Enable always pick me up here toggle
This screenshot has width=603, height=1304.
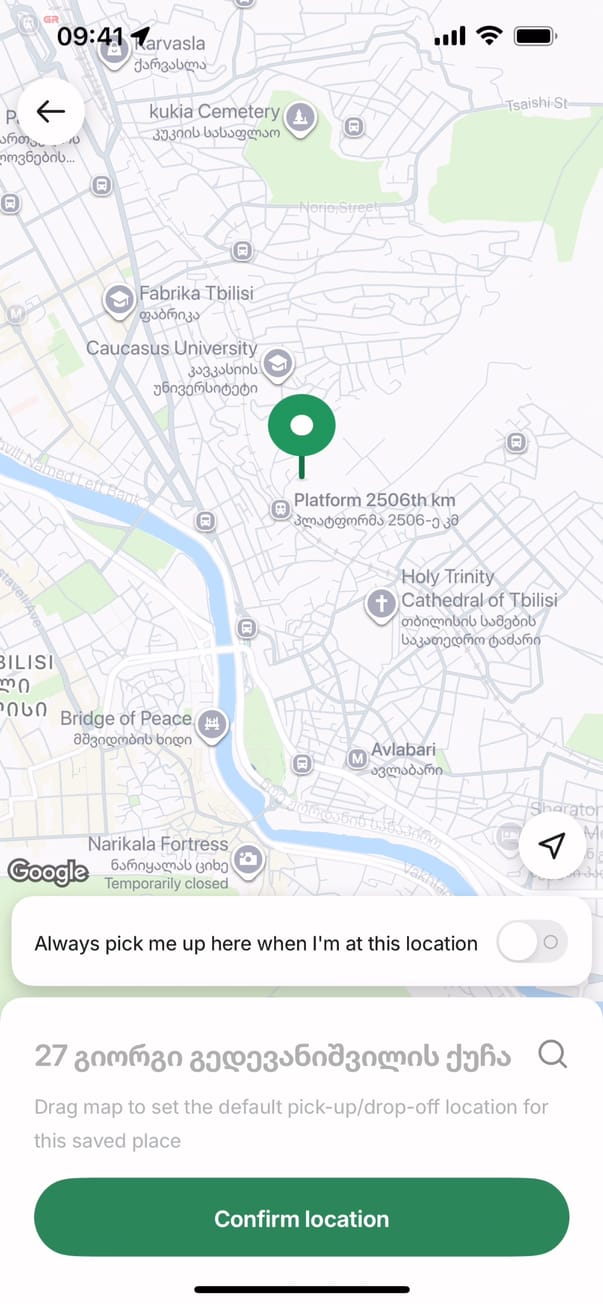point(534,942)
